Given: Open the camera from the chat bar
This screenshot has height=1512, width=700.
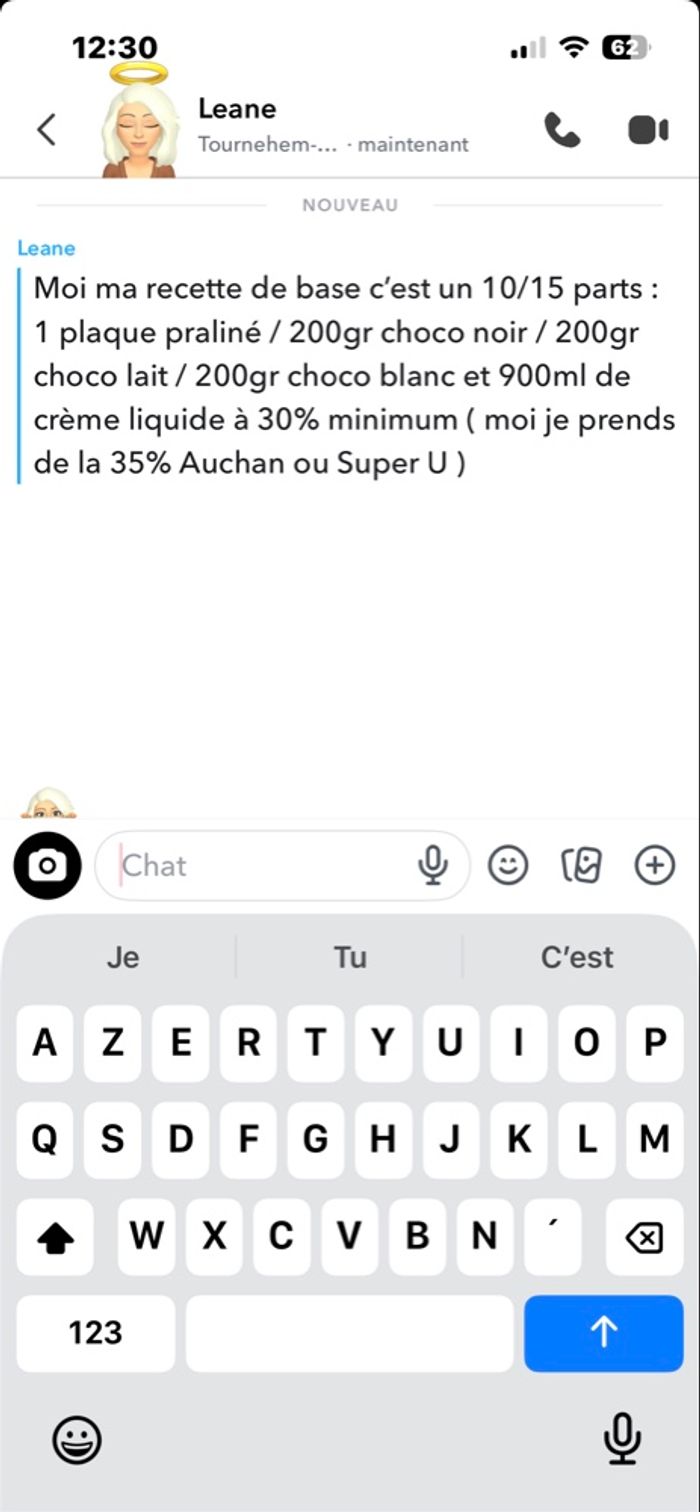Looking at the screenshot, I should 47,865.
